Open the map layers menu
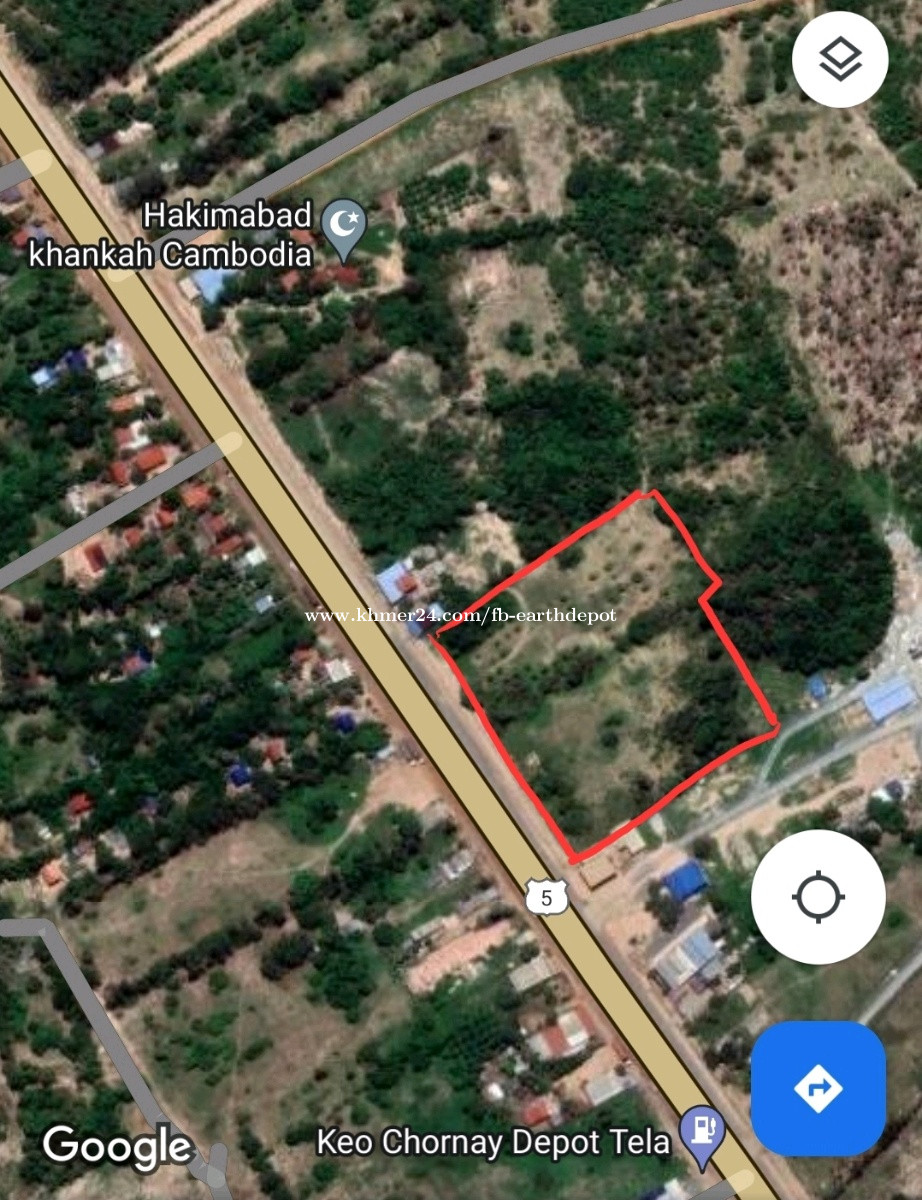Screen dimensions: 922x1200 point(840,60)
